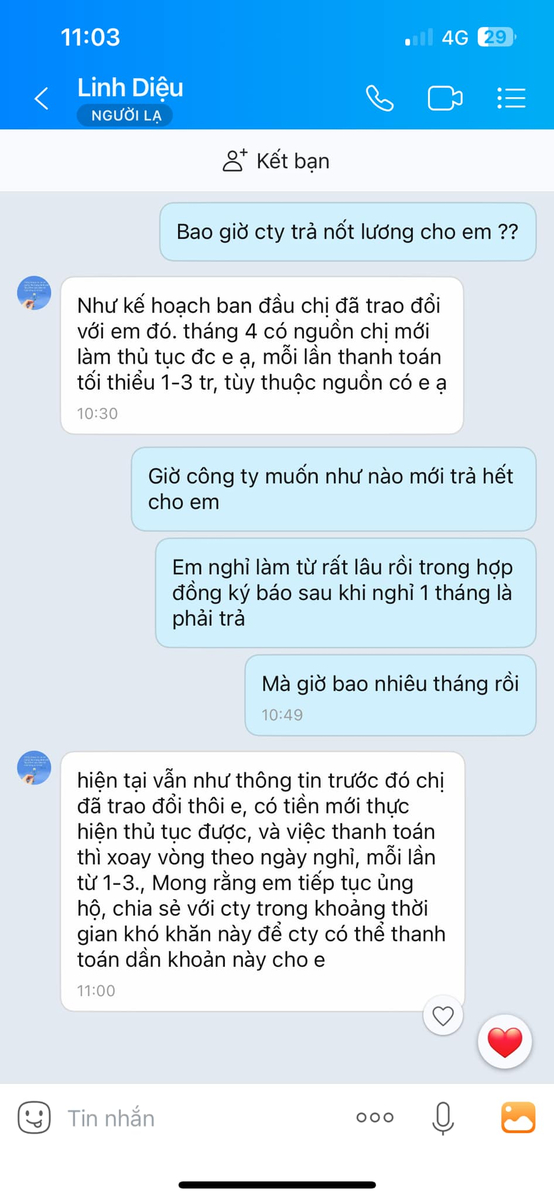Focus the Tin nhắn message field

(x=200, y=1117)
